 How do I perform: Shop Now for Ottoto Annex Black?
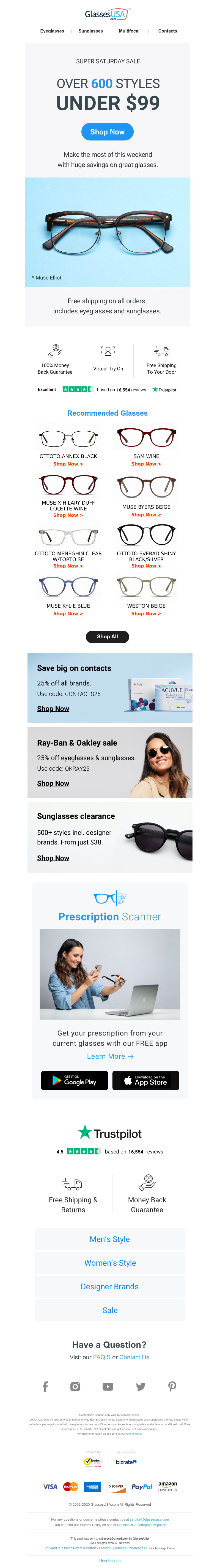click(x=68, y=464)
